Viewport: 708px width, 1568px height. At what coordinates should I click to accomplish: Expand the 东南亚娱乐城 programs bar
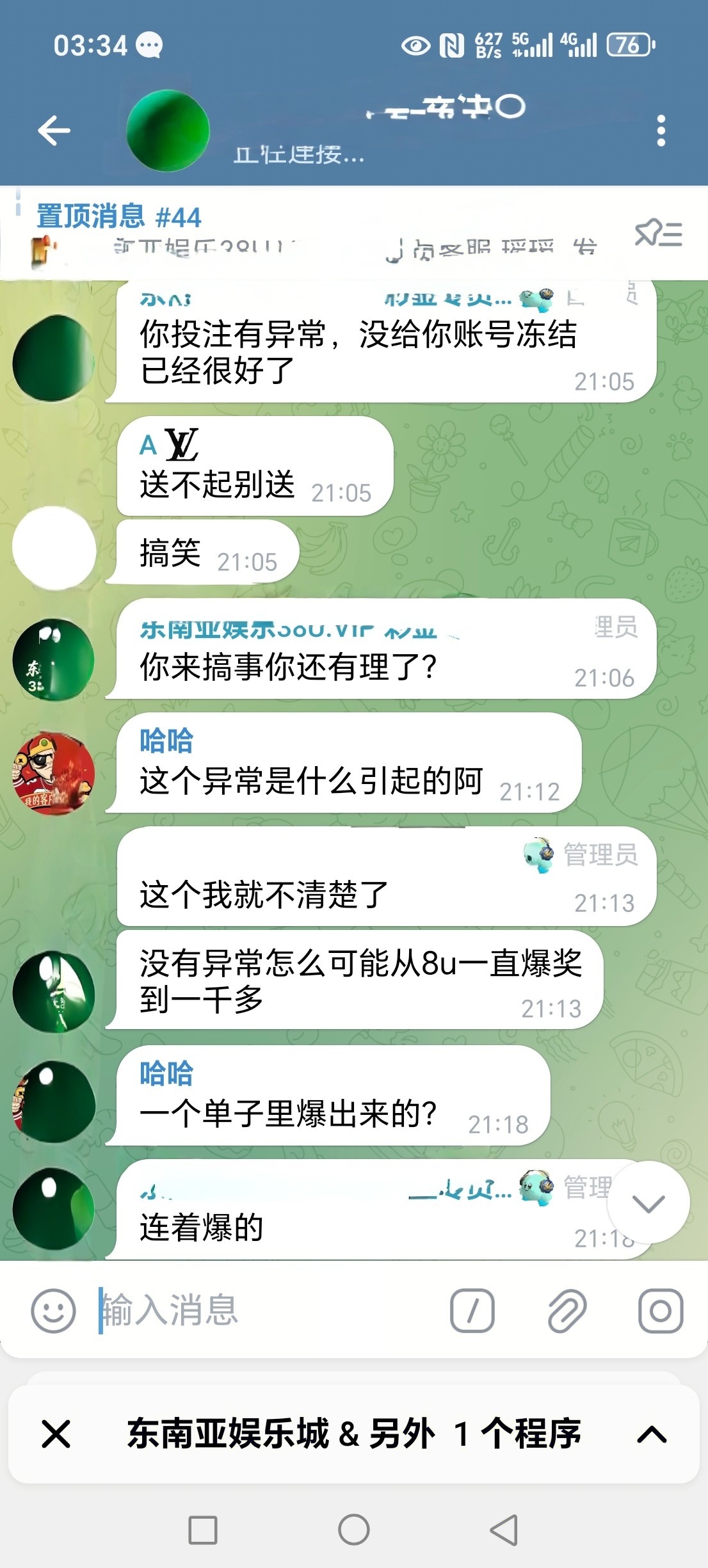pyautogui.click(x=652, y=1434)
